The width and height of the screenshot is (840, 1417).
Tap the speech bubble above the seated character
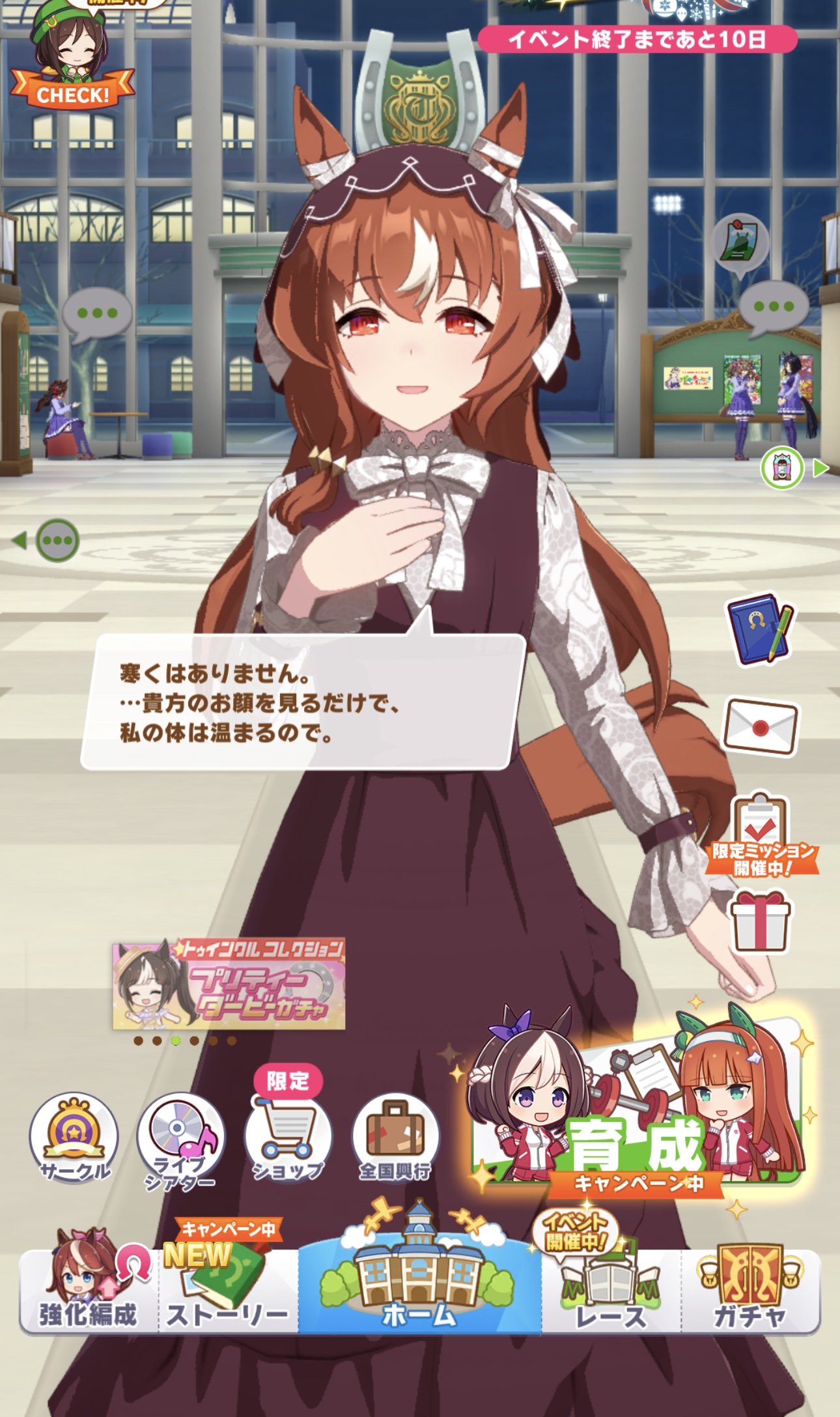tap(97, 314)
